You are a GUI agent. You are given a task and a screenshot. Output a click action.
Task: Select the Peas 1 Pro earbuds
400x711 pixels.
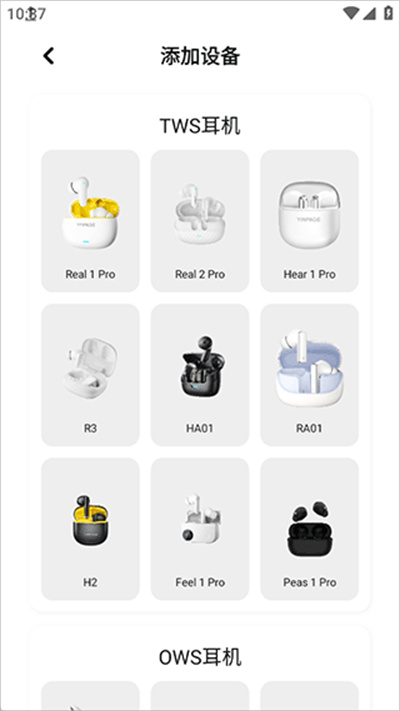click(x=309, y=529)
